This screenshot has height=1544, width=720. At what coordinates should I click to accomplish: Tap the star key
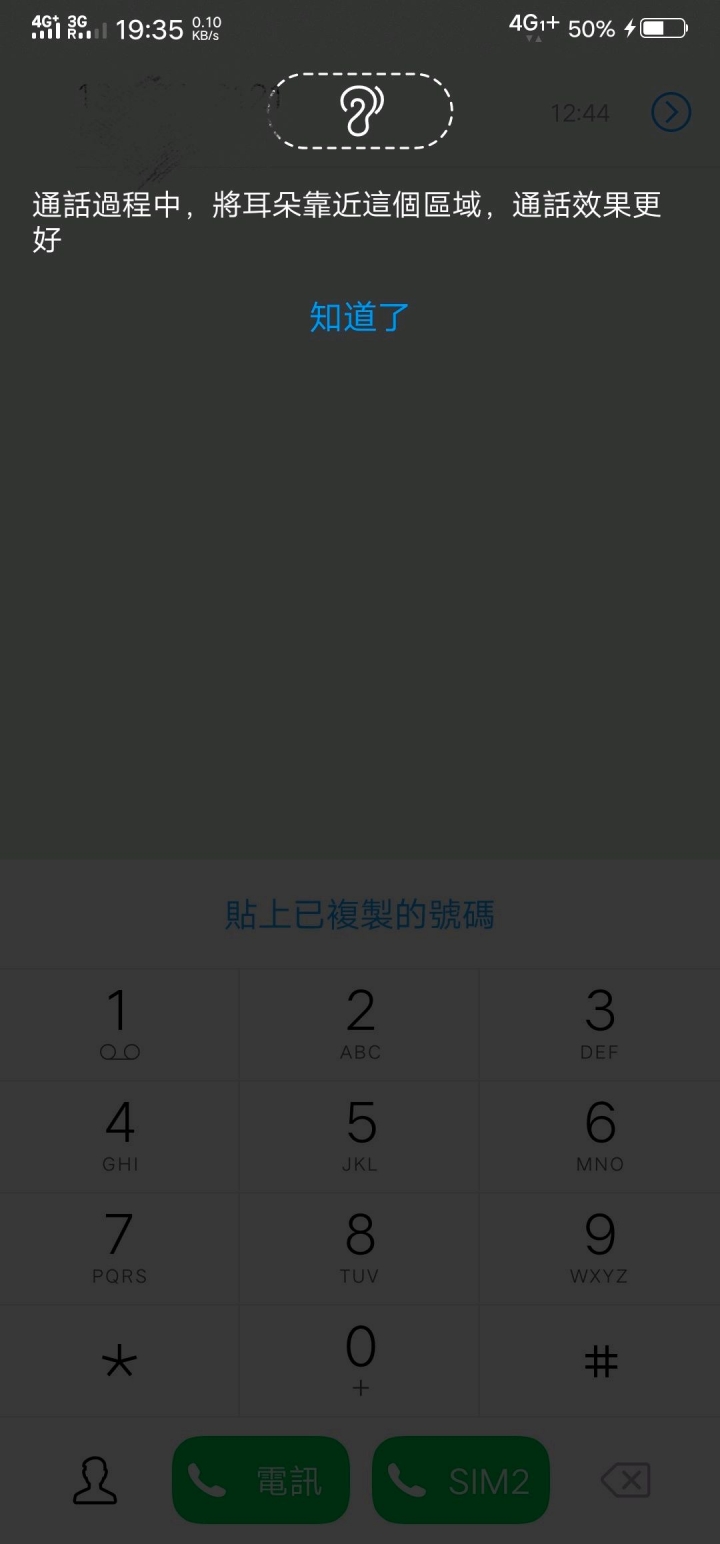(x=119, y=1360)
